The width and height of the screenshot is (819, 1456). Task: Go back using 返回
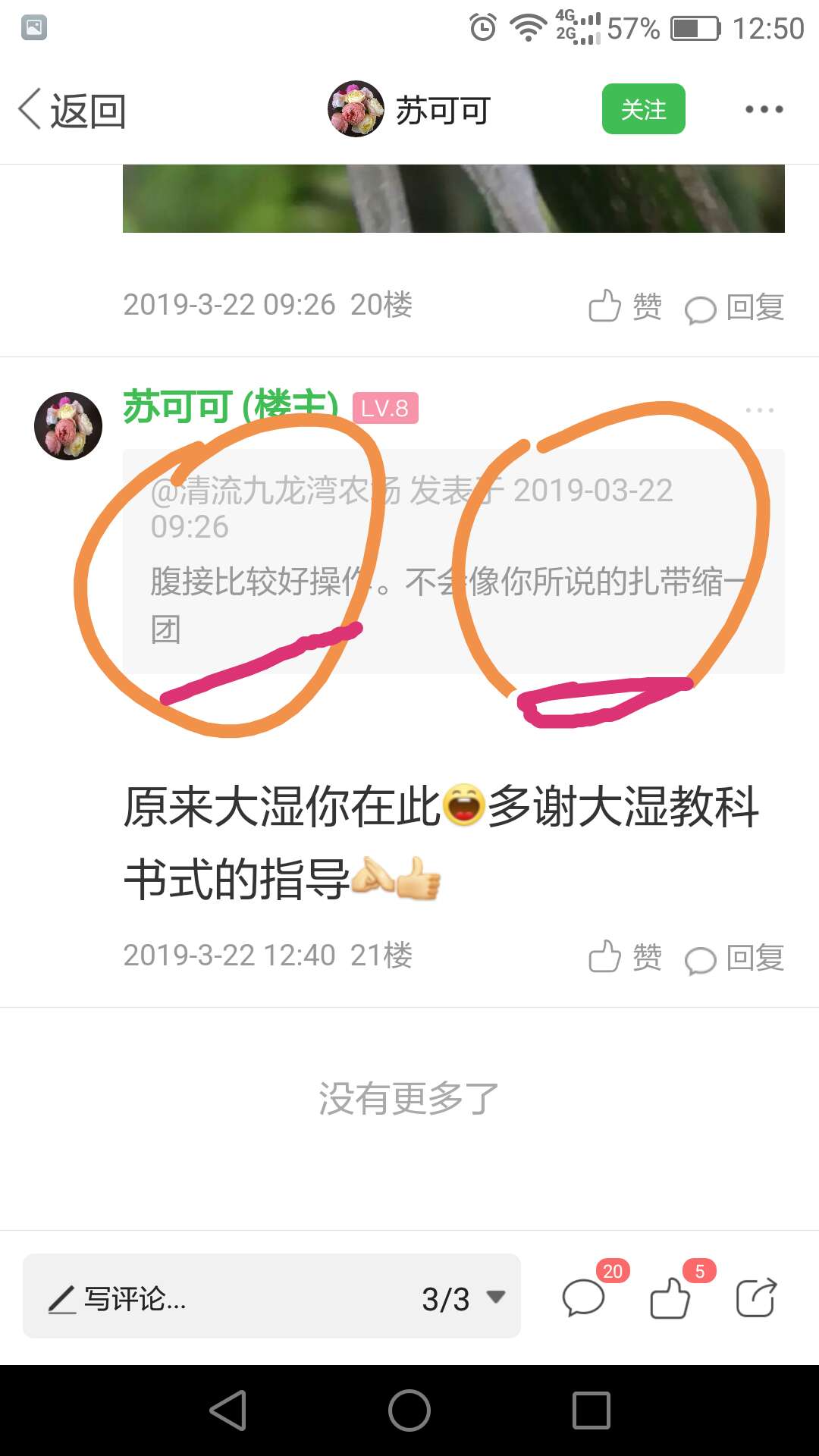point(72,111)
